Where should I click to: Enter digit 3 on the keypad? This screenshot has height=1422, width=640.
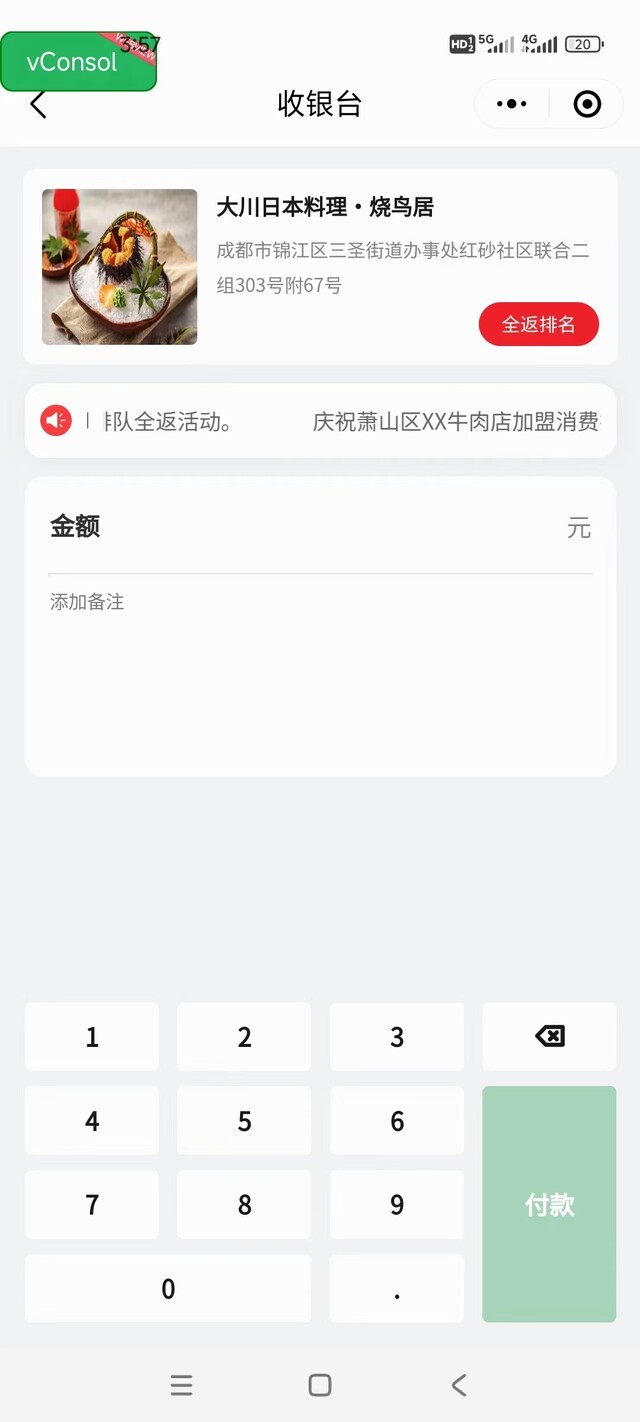(x=397, y=1037)
